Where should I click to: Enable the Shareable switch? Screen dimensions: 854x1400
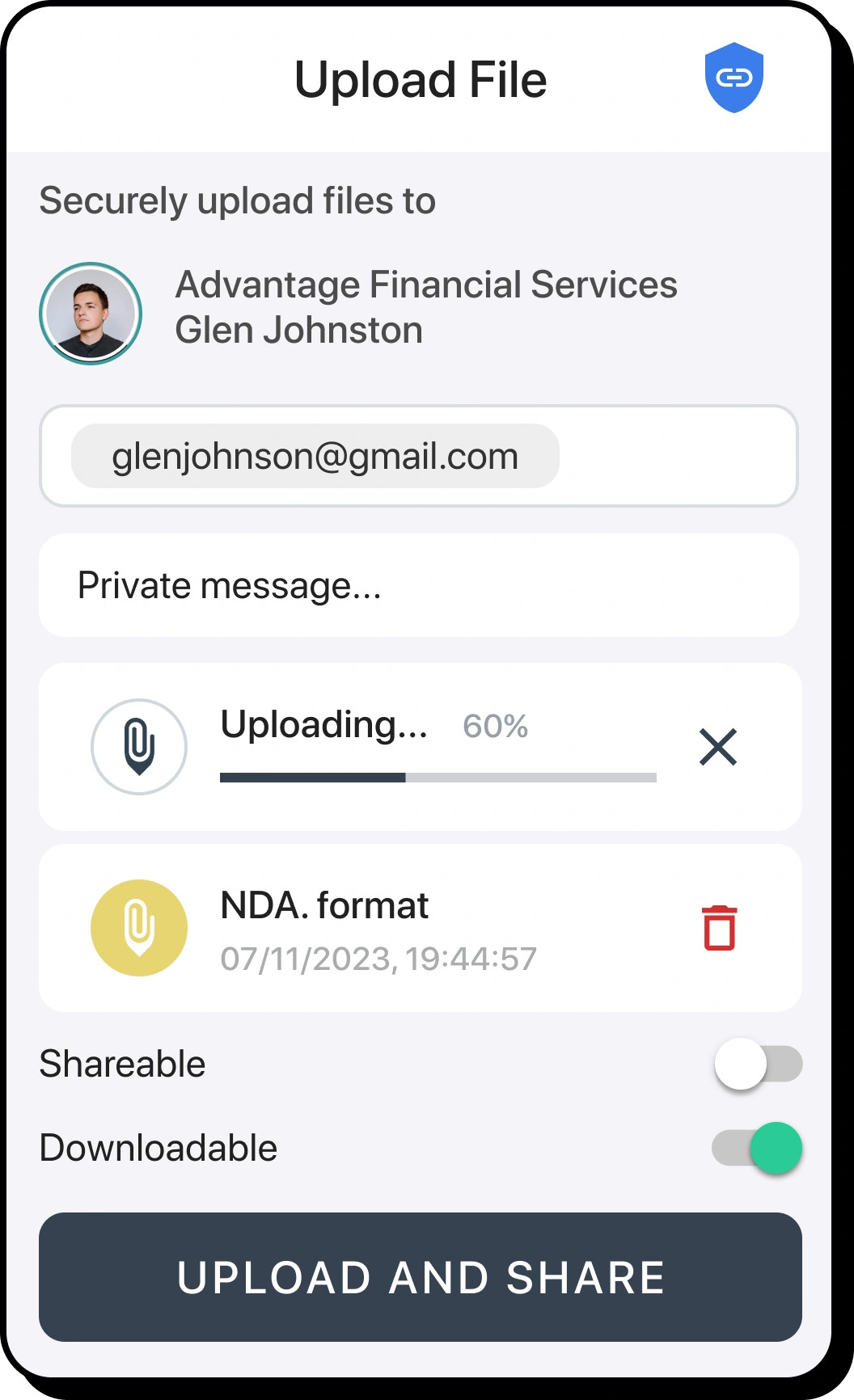point(758,1064)
